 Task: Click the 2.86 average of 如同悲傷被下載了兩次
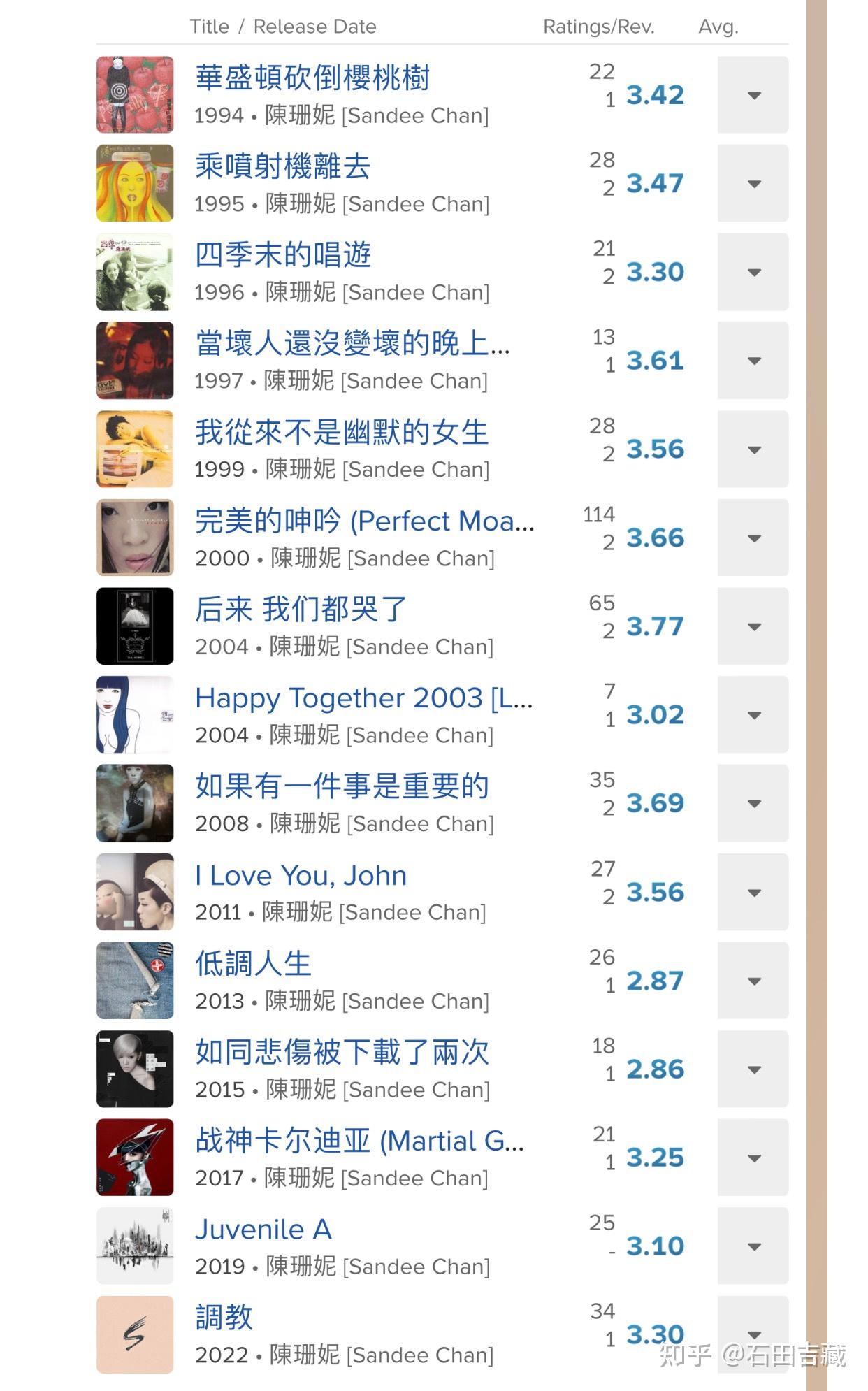(x=654, y=1069)
